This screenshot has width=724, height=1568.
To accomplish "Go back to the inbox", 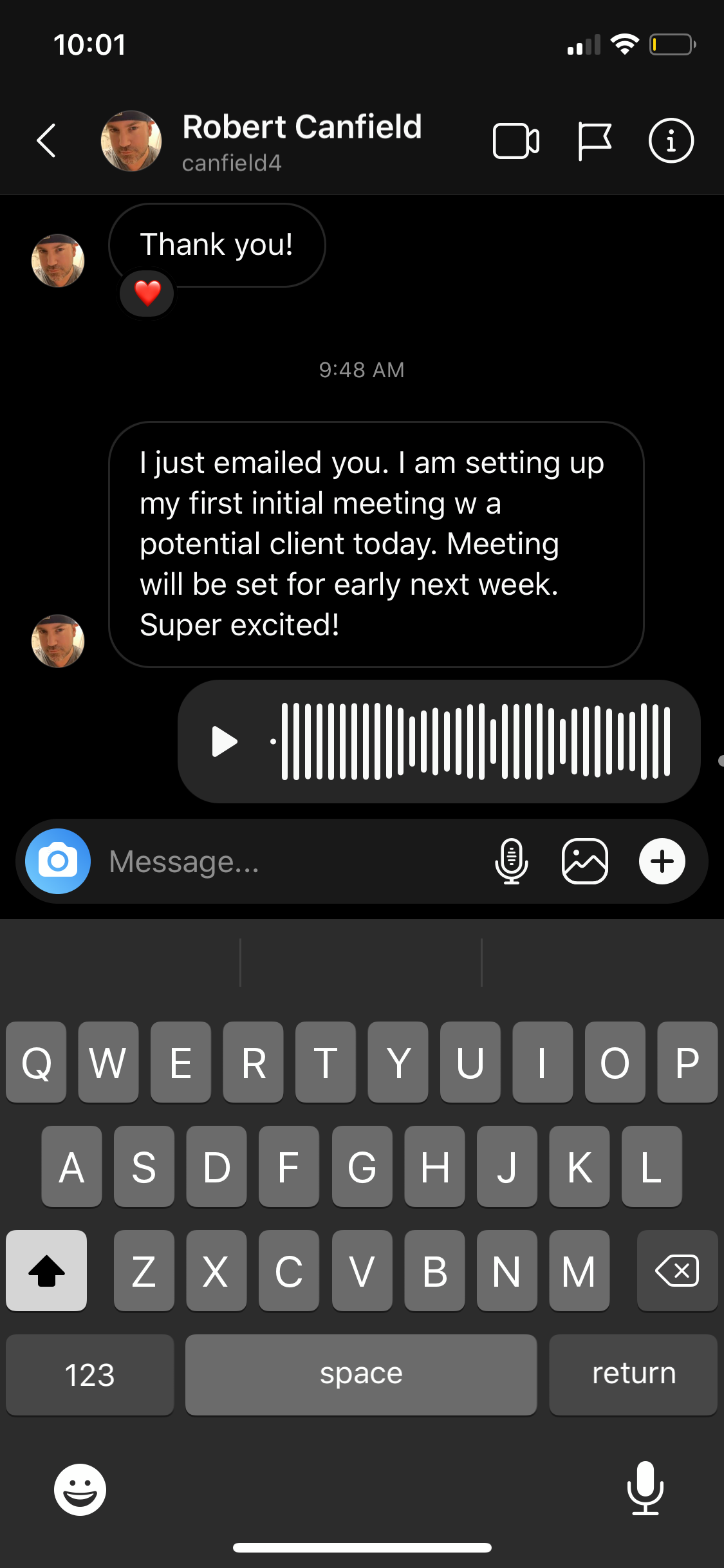I will tap(46, 140).
